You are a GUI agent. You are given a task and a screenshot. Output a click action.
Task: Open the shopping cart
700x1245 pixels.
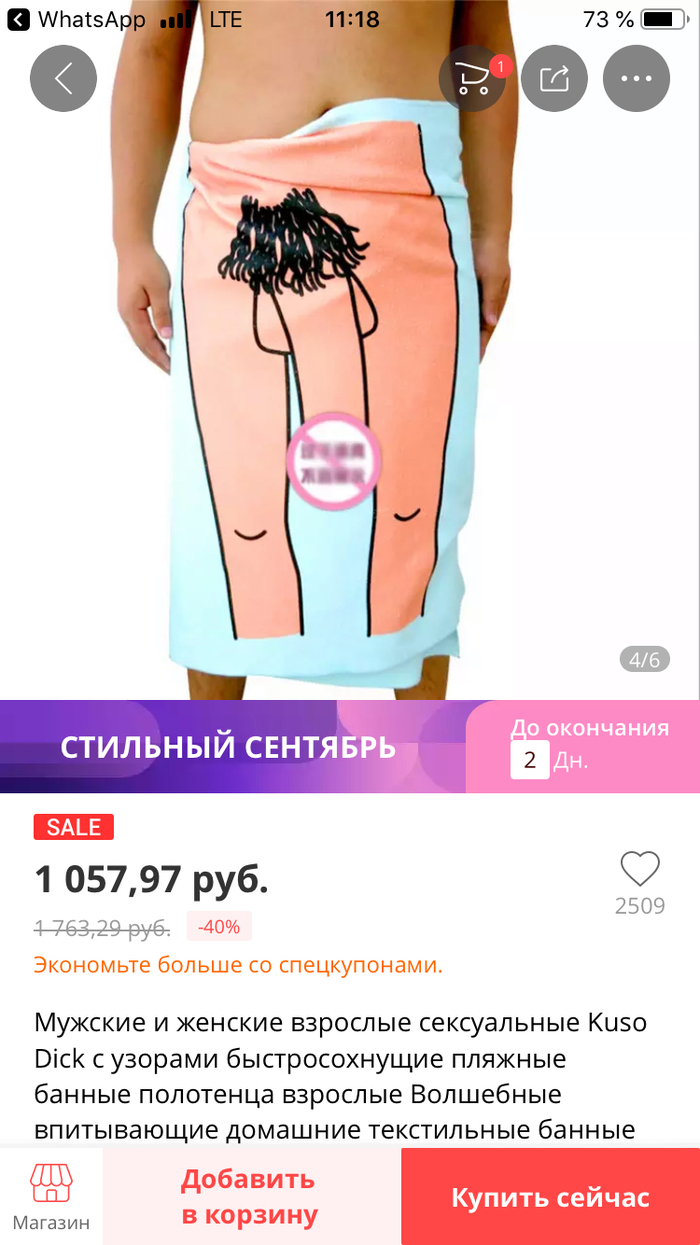[x=473, y=78]
